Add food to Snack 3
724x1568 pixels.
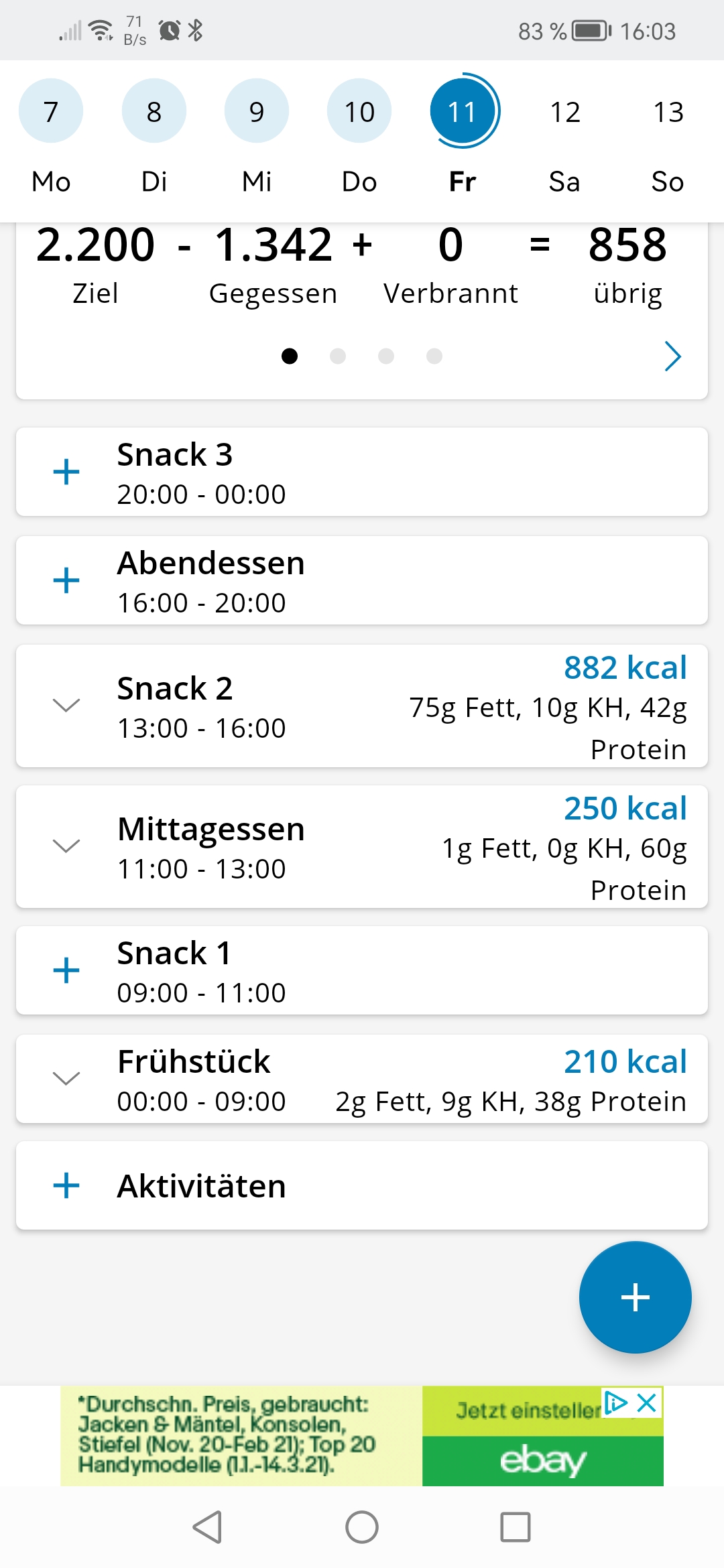click(66, 472)
